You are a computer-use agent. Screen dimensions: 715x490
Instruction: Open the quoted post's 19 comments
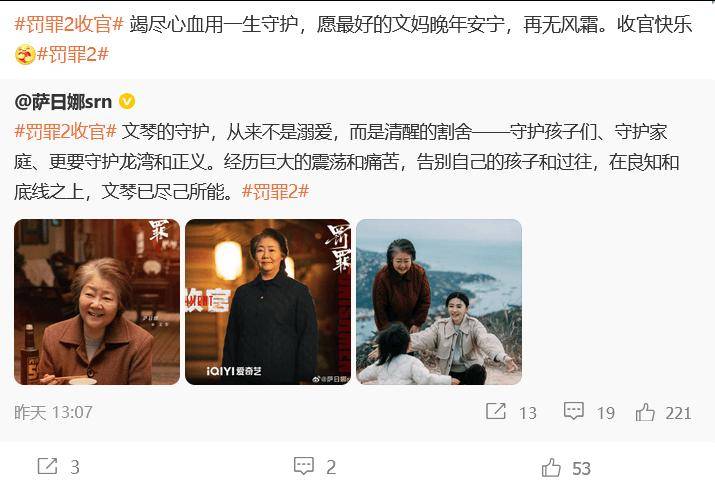pos(589,412)
